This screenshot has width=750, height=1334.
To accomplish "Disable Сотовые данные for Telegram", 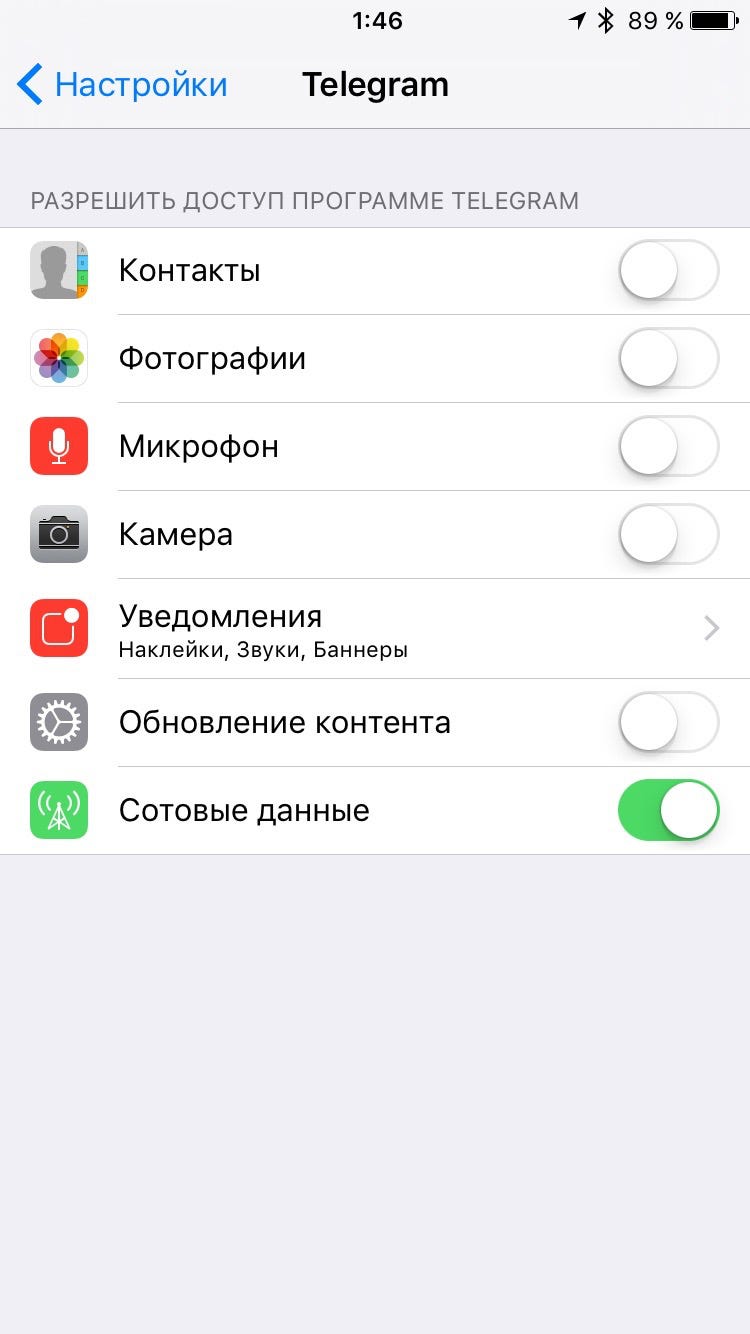I will coord(669,810).
